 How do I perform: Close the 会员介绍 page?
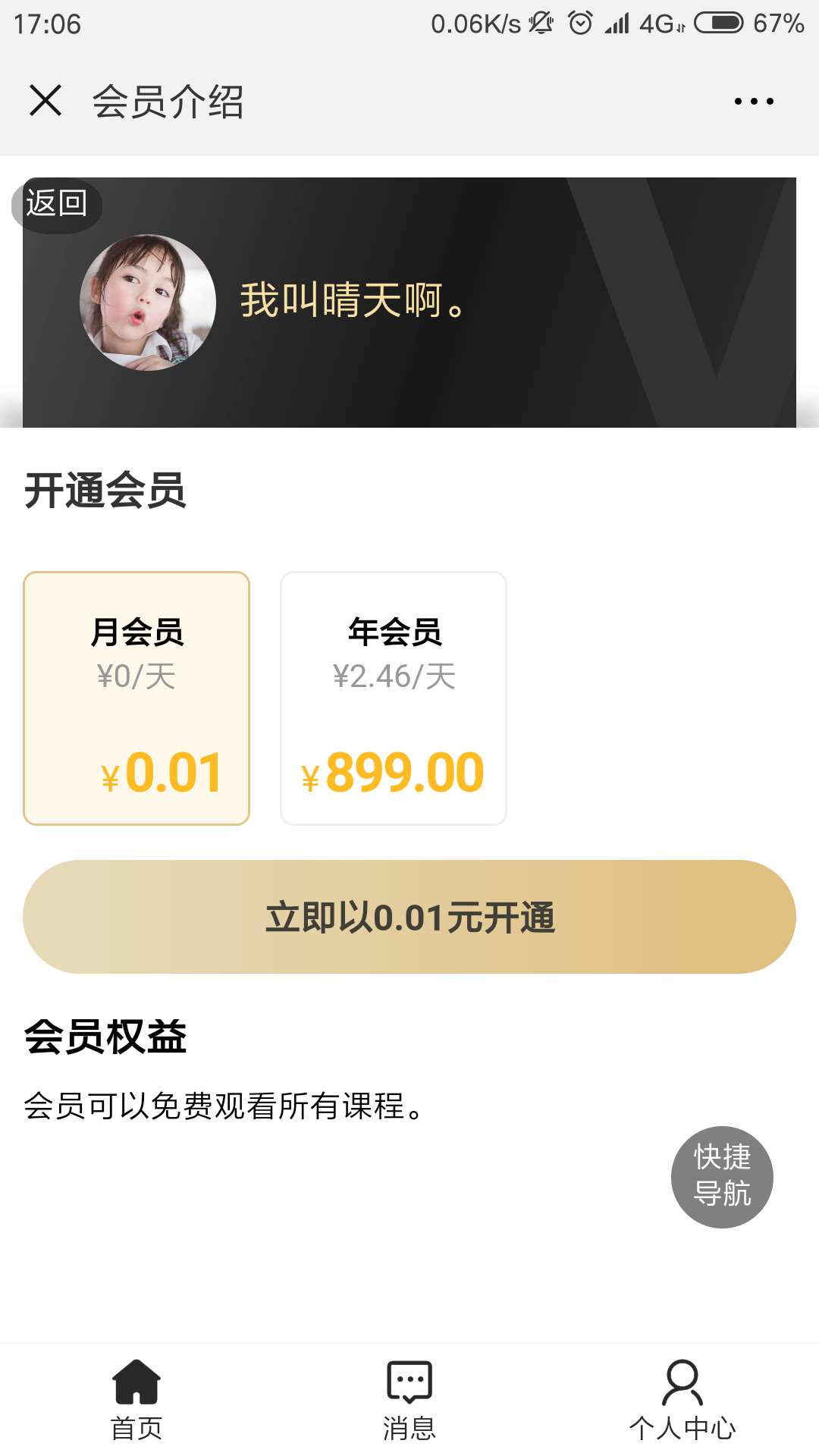click(45, 101)
